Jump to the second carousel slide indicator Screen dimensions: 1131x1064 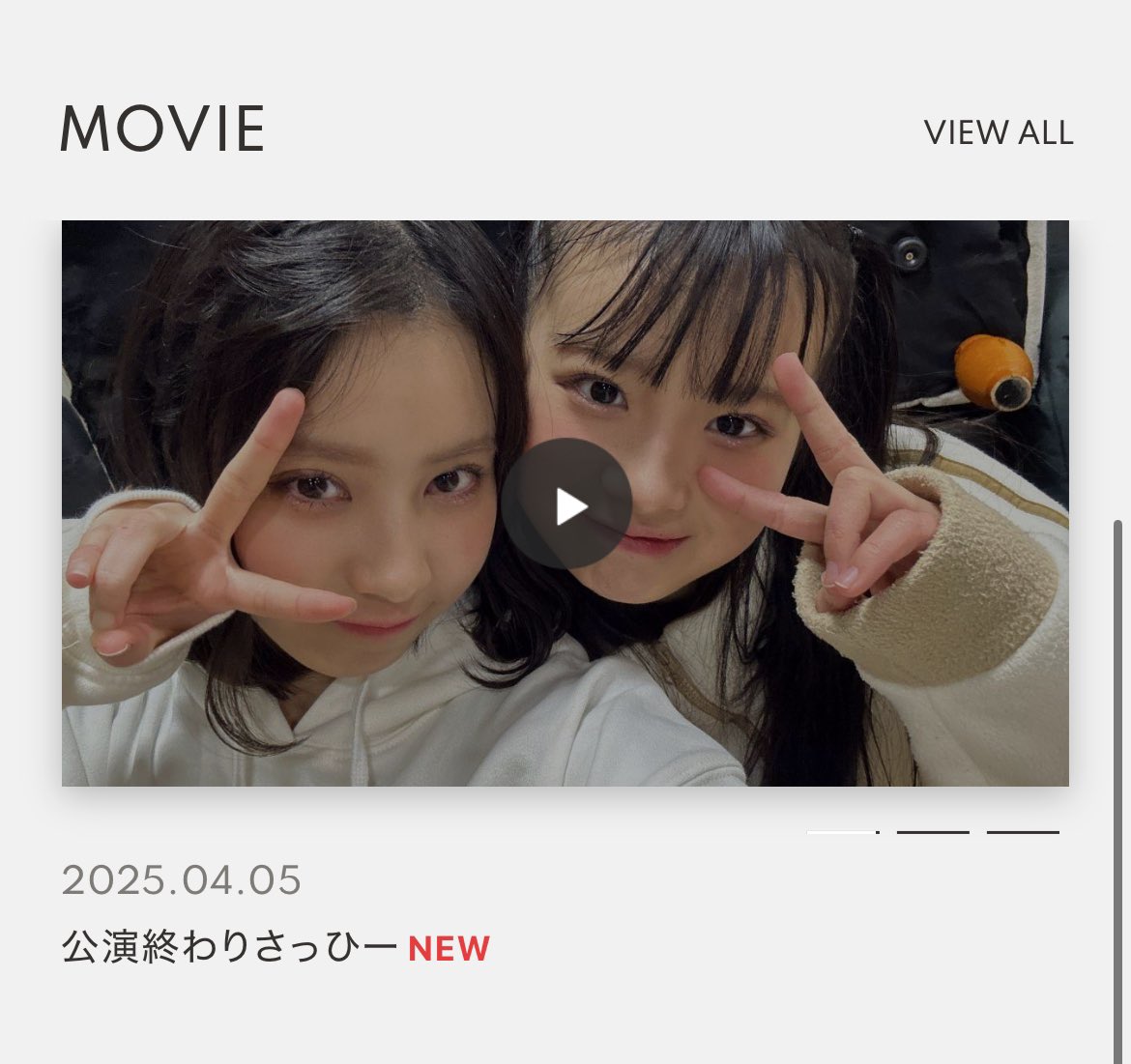pos(932,831)
